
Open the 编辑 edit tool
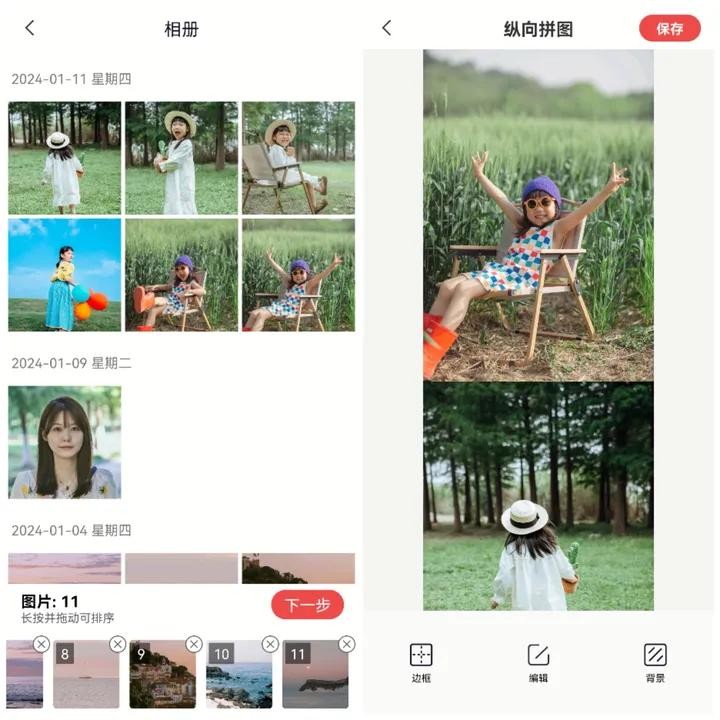[538, 662]
